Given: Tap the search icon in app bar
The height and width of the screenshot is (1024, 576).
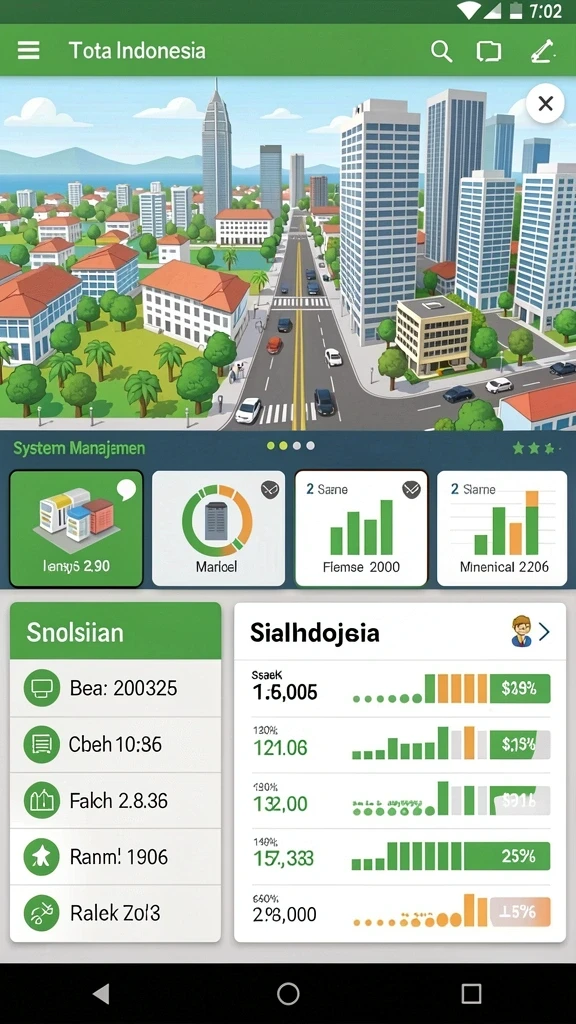Looking at the screenshot, I should pyautogui.click(x=441, y=51).
